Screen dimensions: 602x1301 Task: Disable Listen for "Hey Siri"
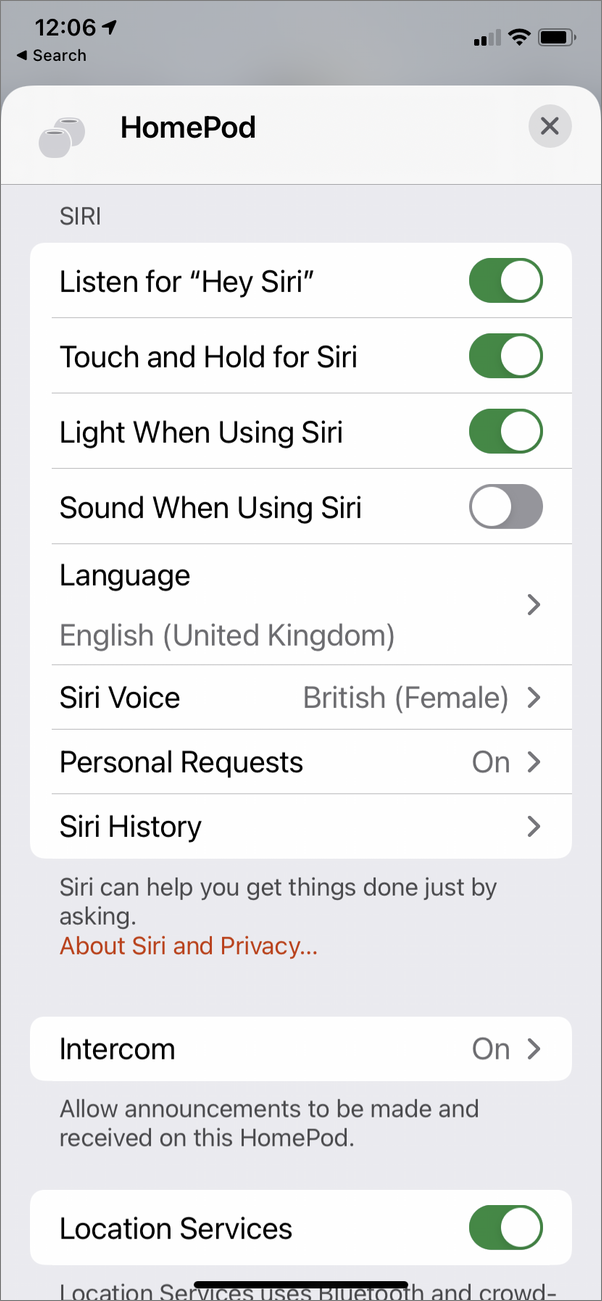click(x=505, y=281)
